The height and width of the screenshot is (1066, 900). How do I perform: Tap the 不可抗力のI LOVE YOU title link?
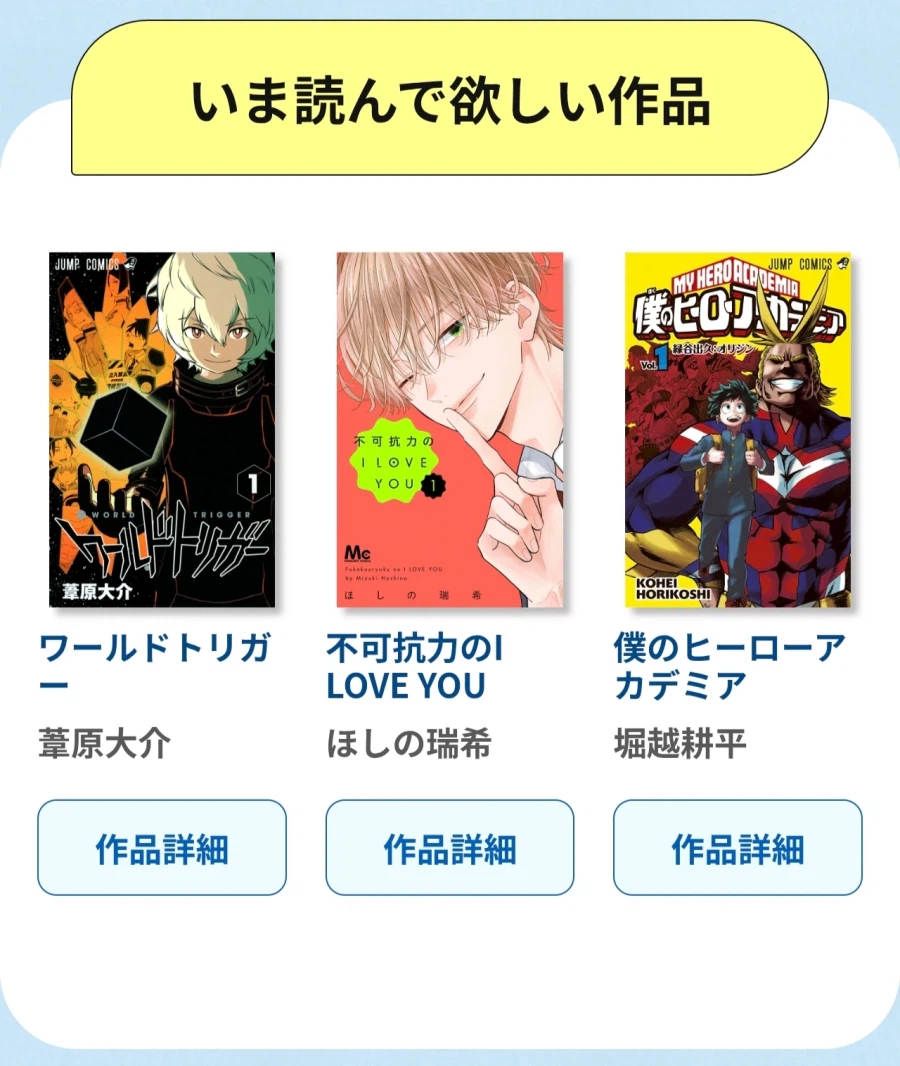pos(414,667)
